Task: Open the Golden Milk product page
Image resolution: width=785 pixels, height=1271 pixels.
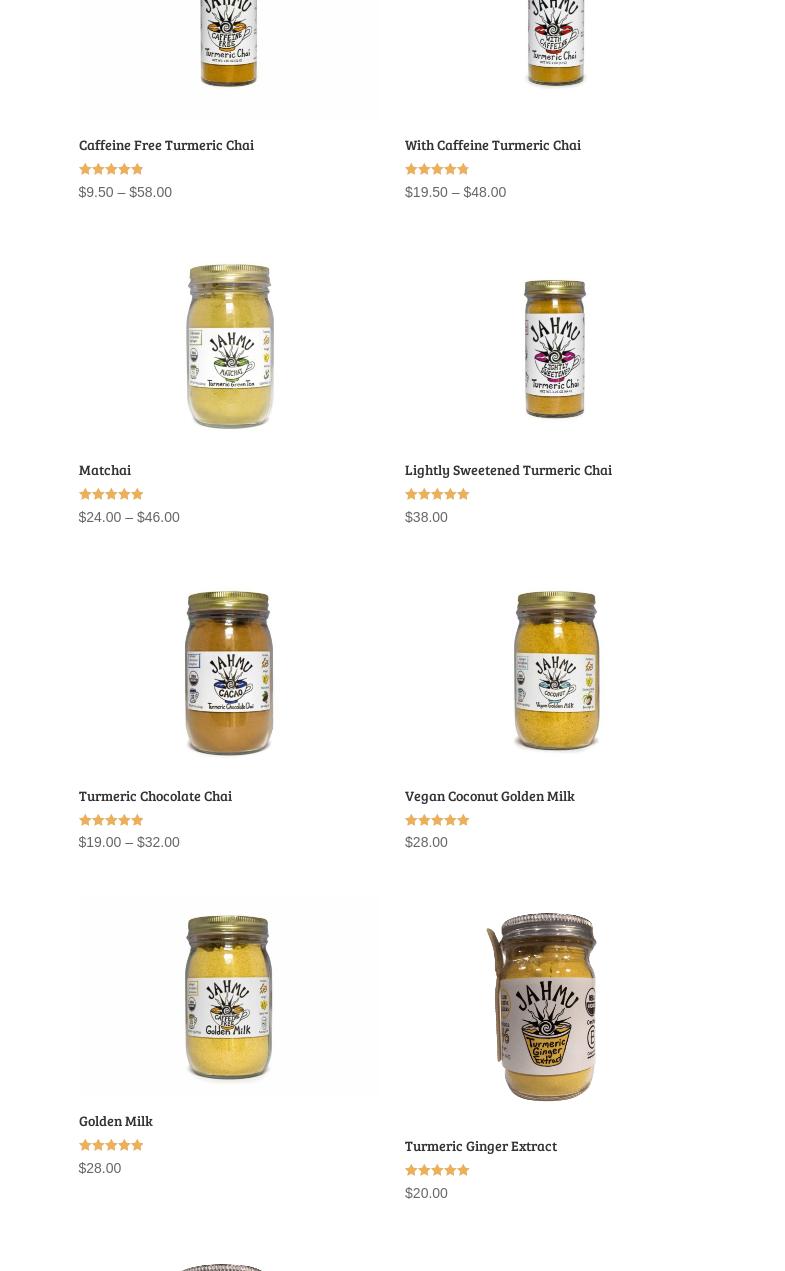Action: click(x=116, y=1121)
